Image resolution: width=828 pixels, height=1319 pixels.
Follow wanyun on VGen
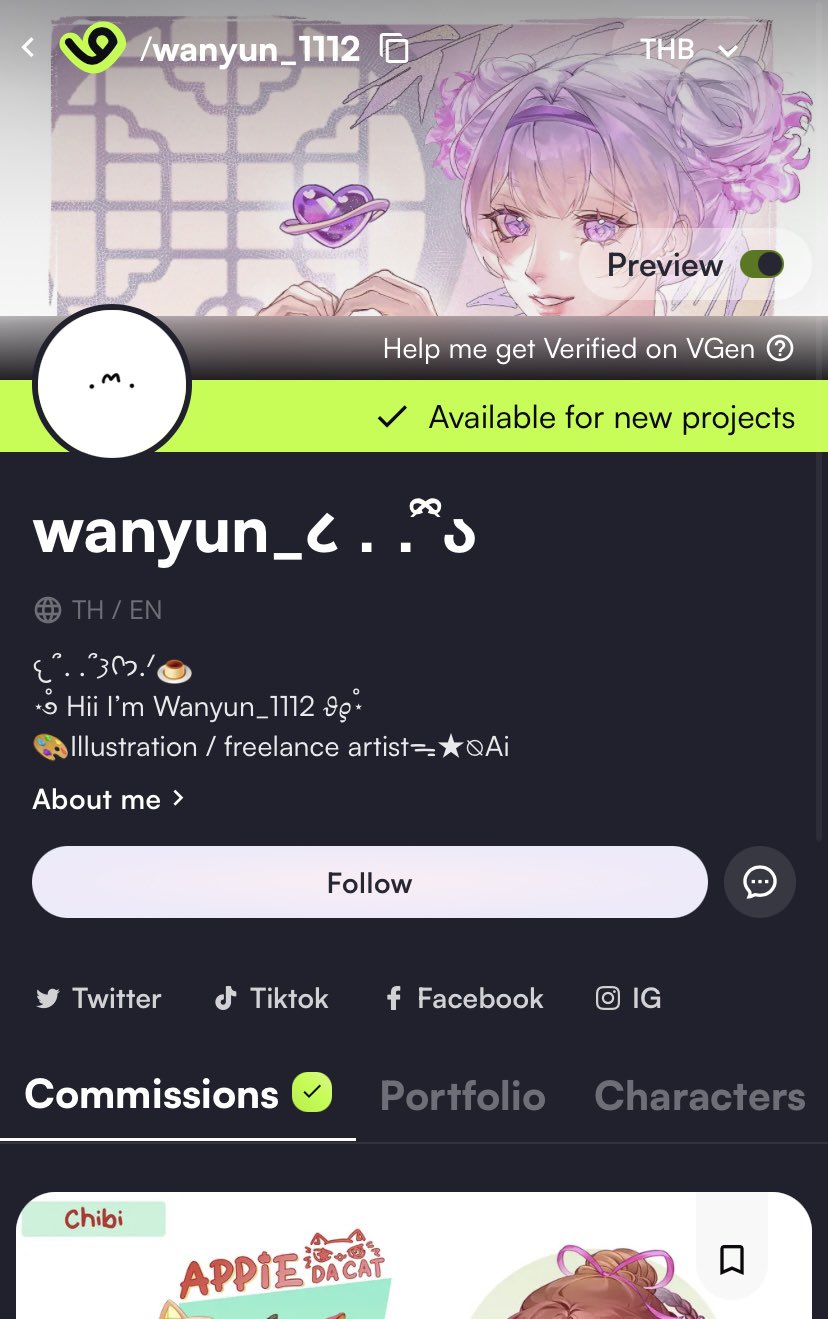coord(369,882)
